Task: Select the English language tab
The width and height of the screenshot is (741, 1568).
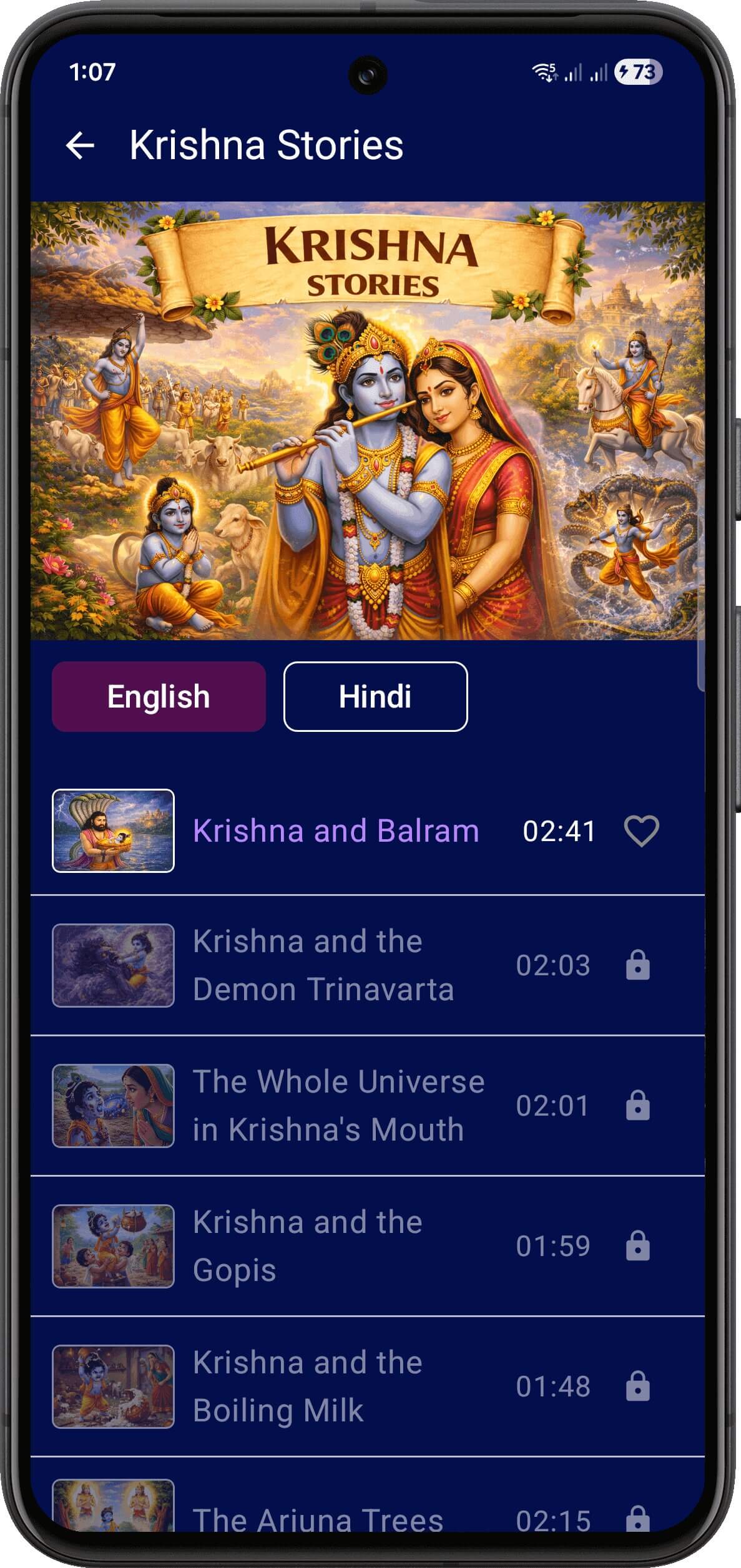Action: coord(159,696)
